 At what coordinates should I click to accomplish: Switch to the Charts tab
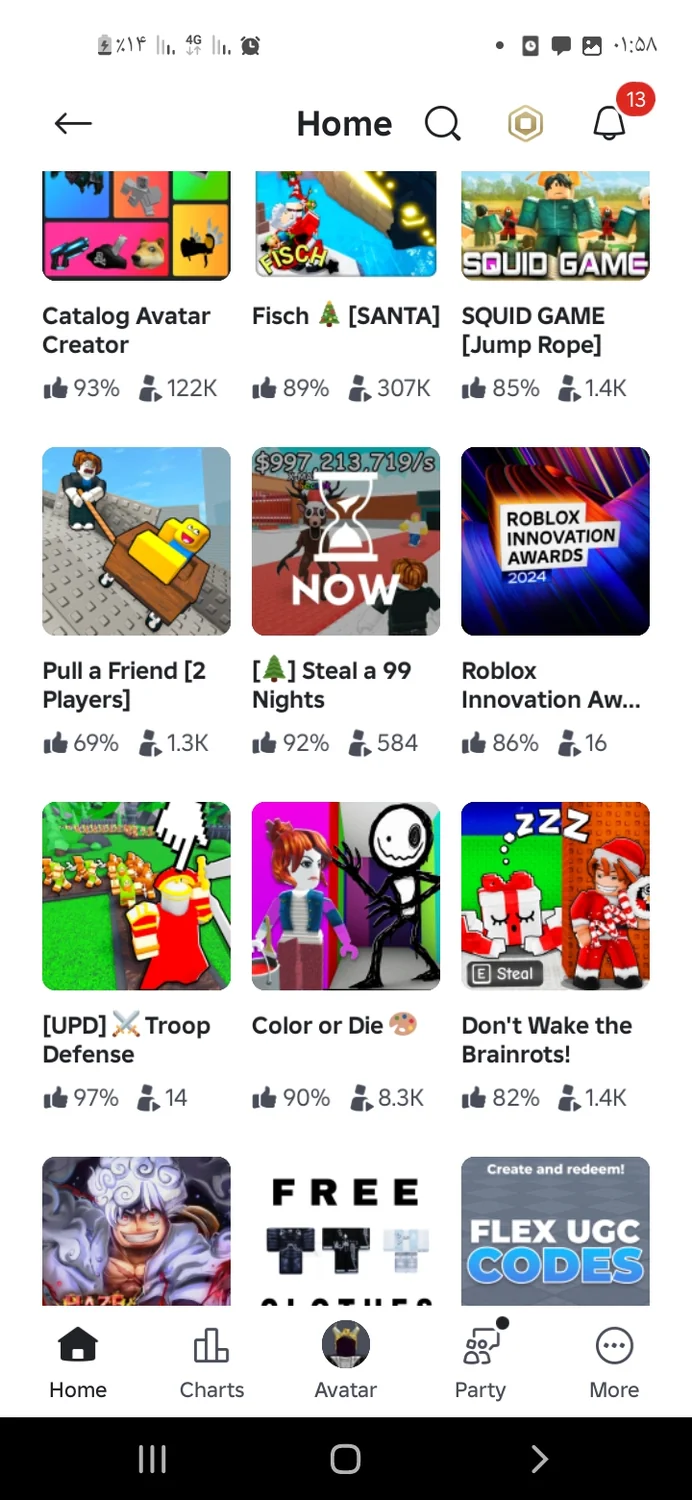212,1362
